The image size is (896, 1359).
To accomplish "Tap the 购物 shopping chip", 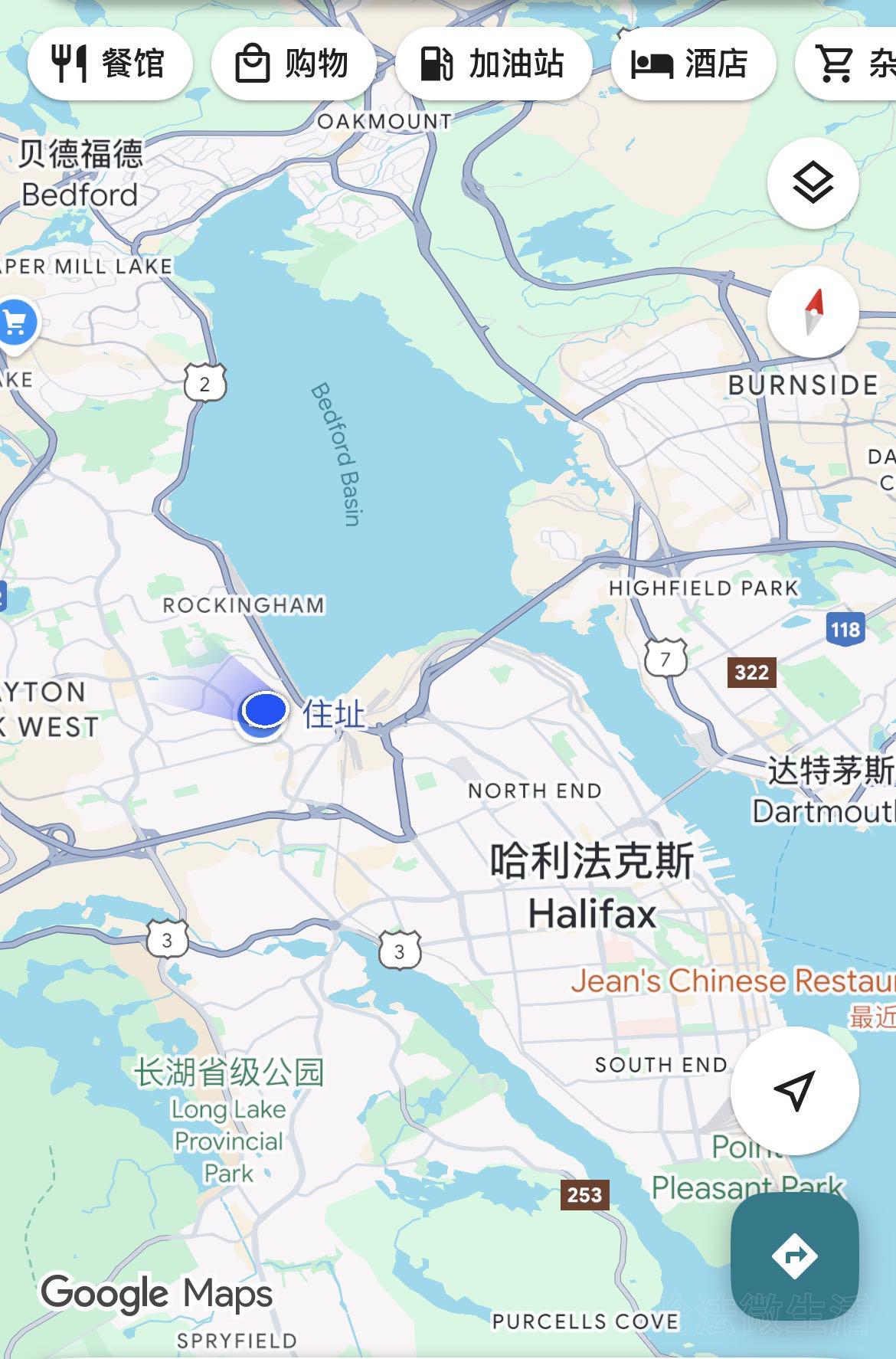I will point(293,64).
